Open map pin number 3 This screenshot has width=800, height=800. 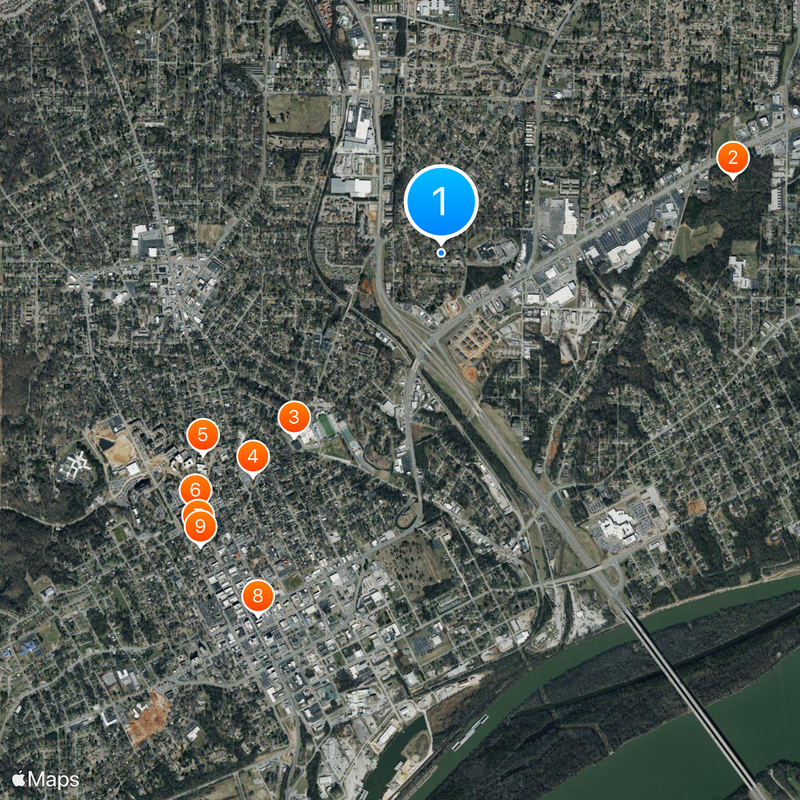click(x=293, y=416)
